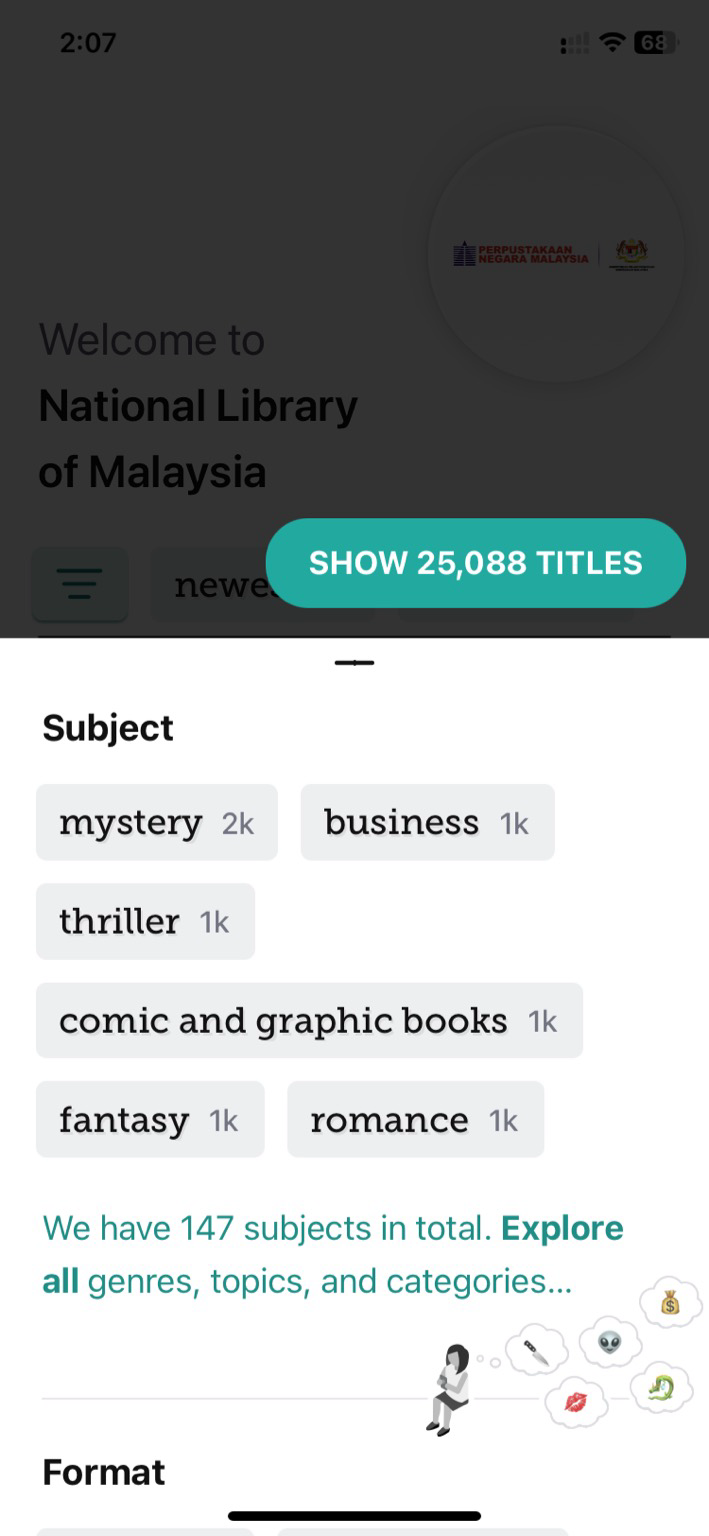Select the mystery subject chip
Image resolution: width=709 pixels, height=1536 pixels.
point(157,822)
